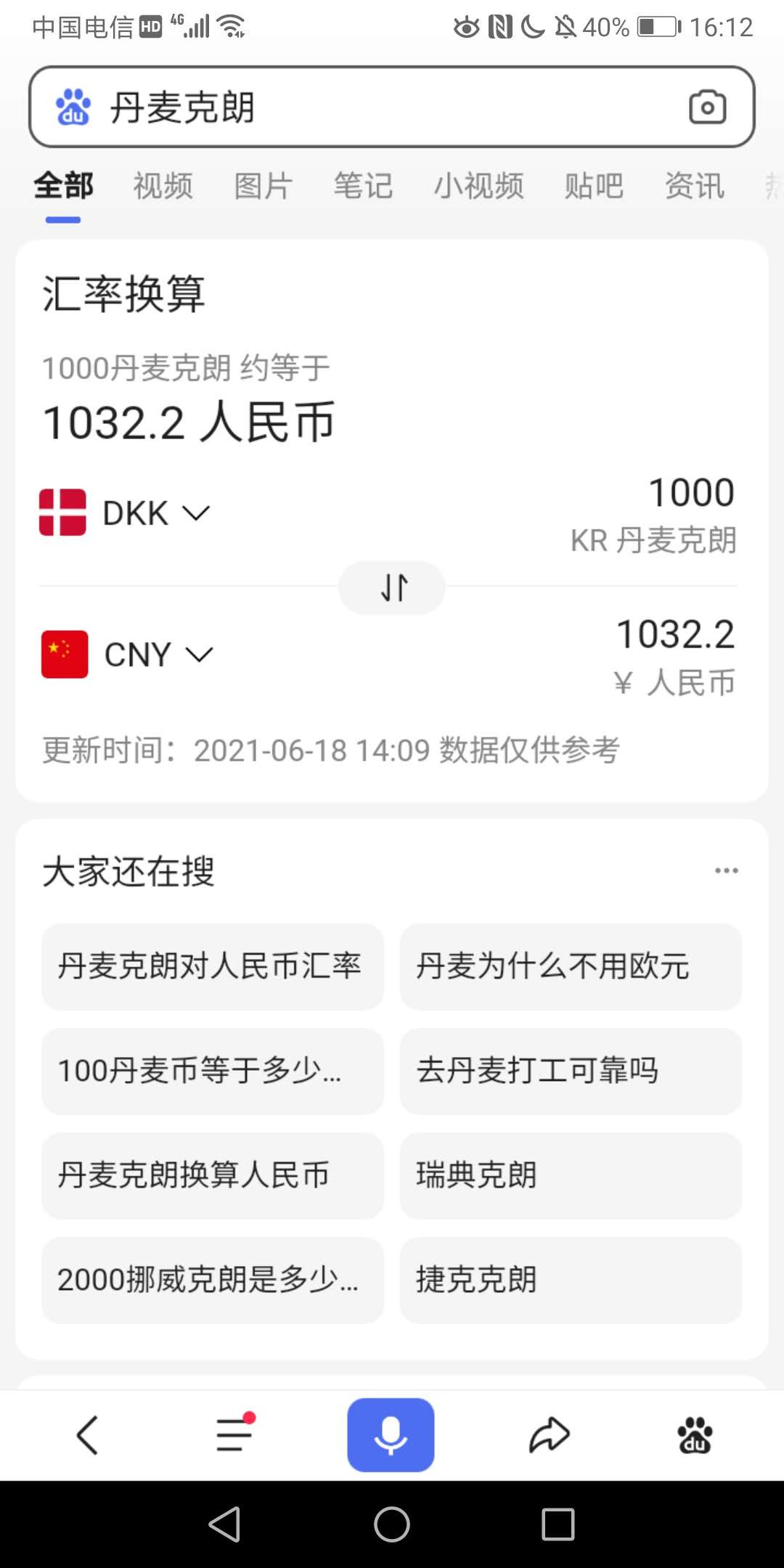Switch to the 视频 tab
Screen dimensions: 784x1568
pyautogui.click(x=162, y=186)
